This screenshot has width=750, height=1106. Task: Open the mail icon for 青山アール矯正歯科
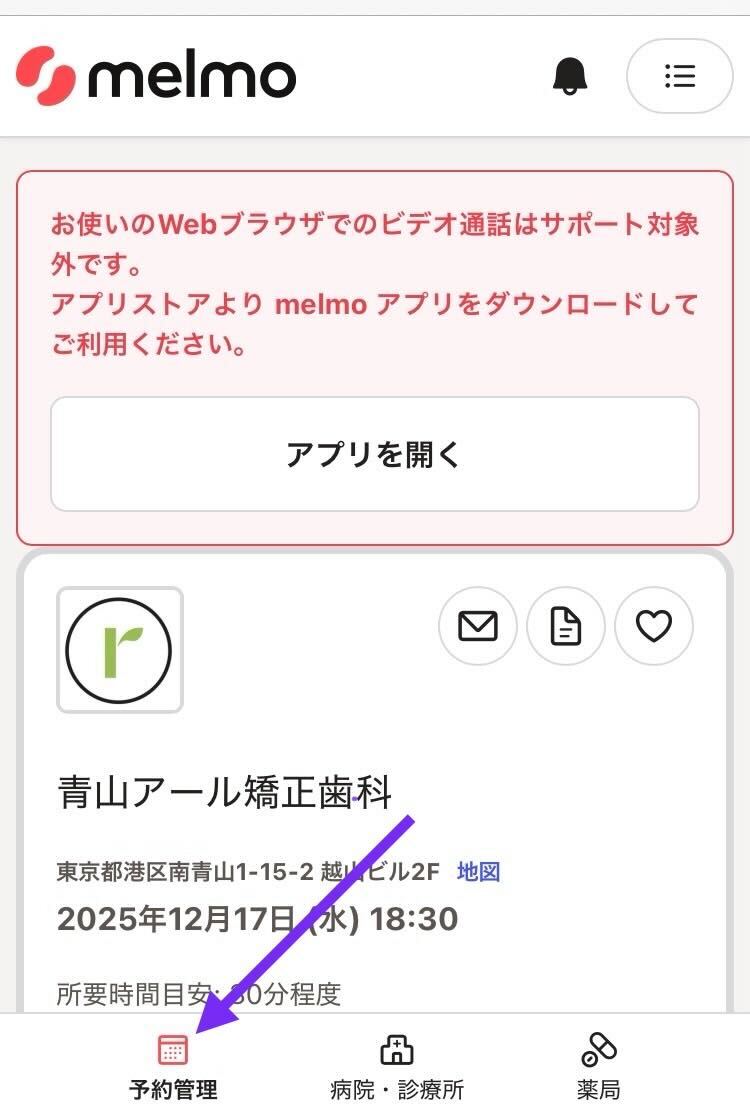[x=478, y=626]
